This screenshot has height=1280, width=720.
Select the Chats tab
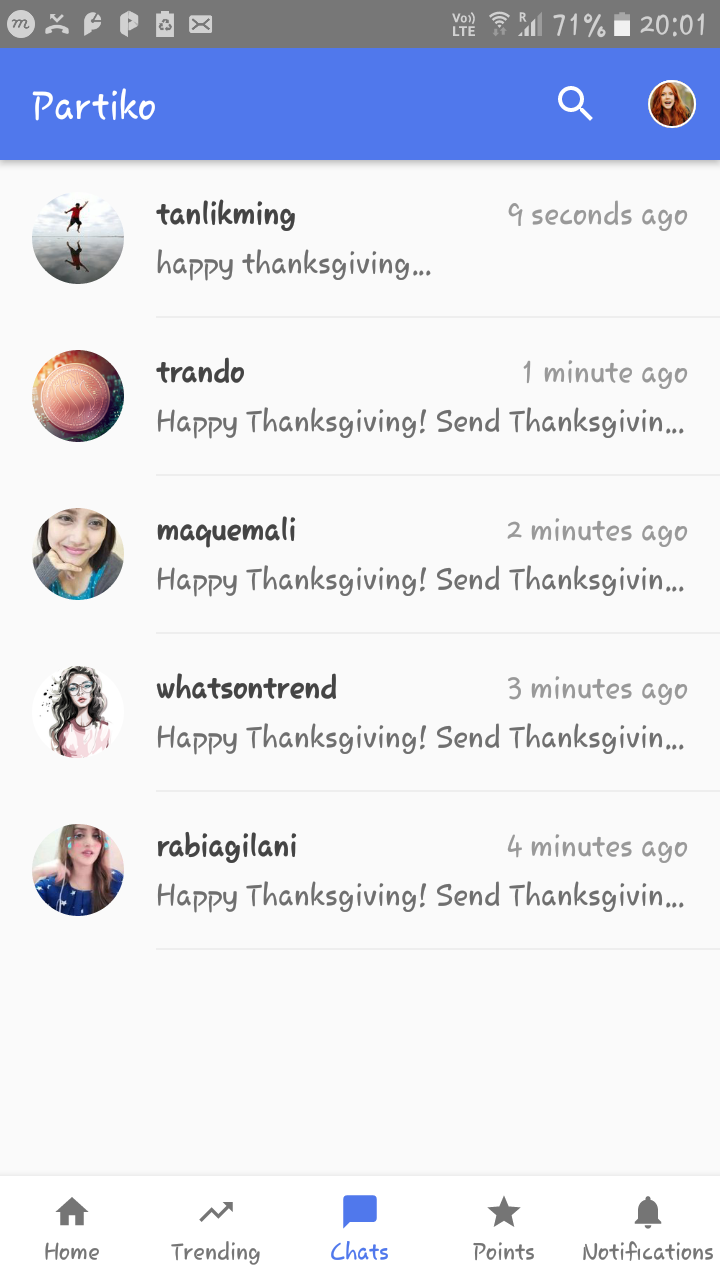coord(360,1229)
